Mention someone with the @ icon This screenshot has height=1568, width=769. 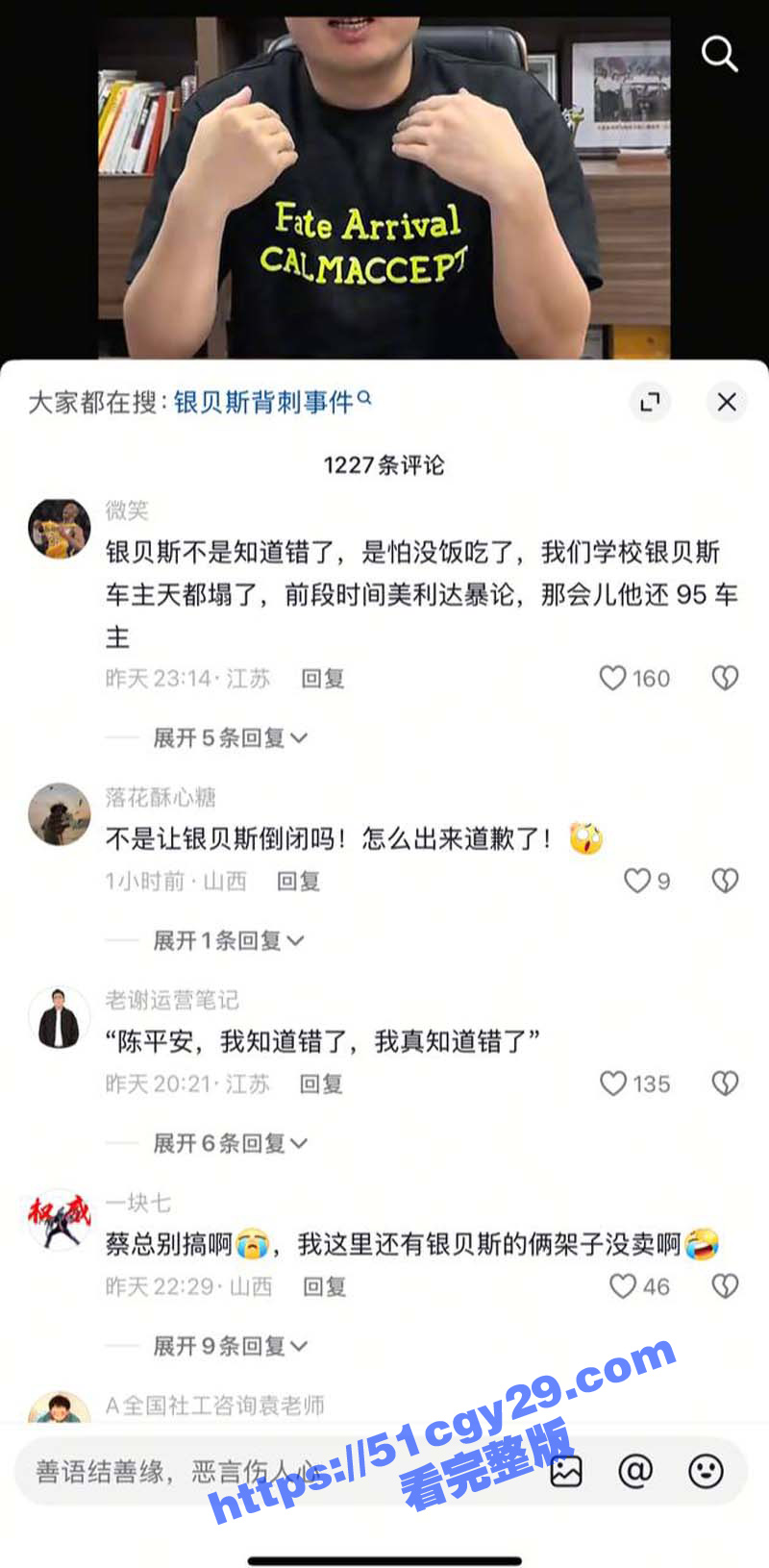(635, 1471)
